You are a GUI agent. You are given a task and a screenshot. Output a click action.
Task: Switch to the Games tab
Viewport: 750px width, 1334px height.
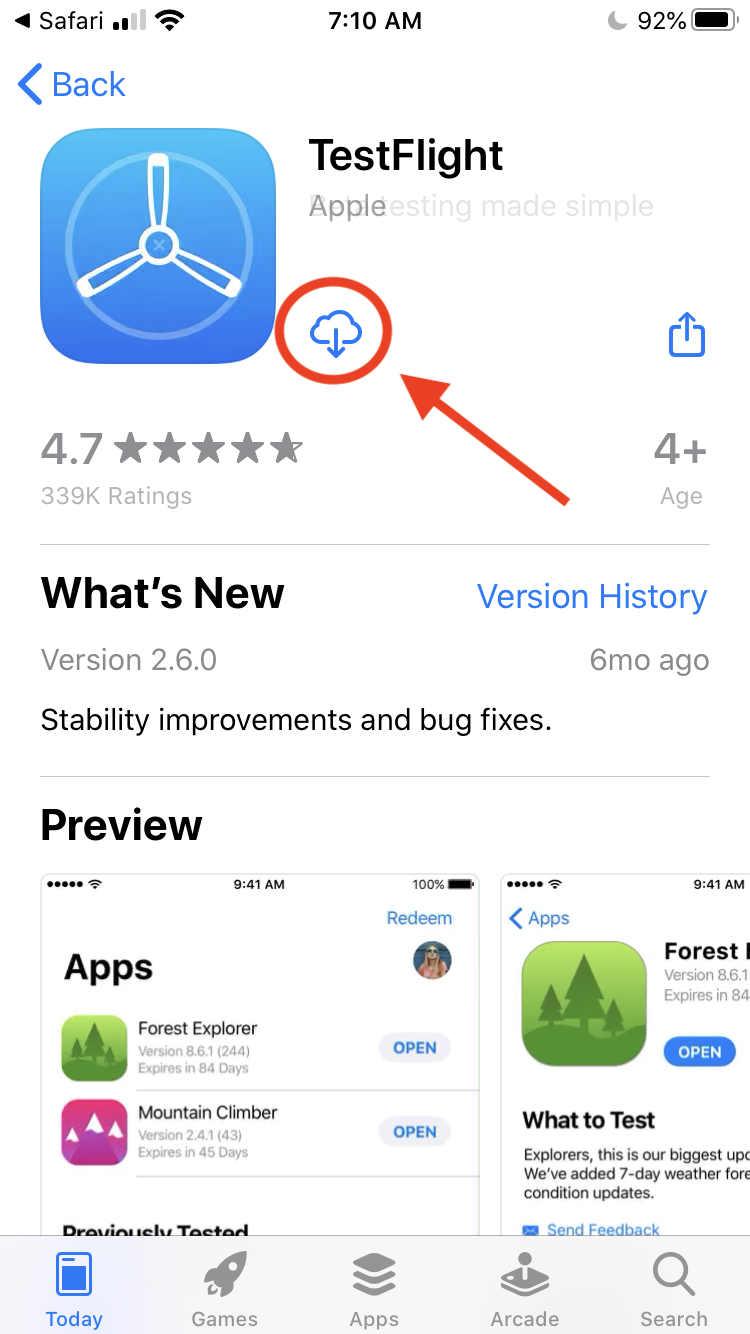(224, 1290)
